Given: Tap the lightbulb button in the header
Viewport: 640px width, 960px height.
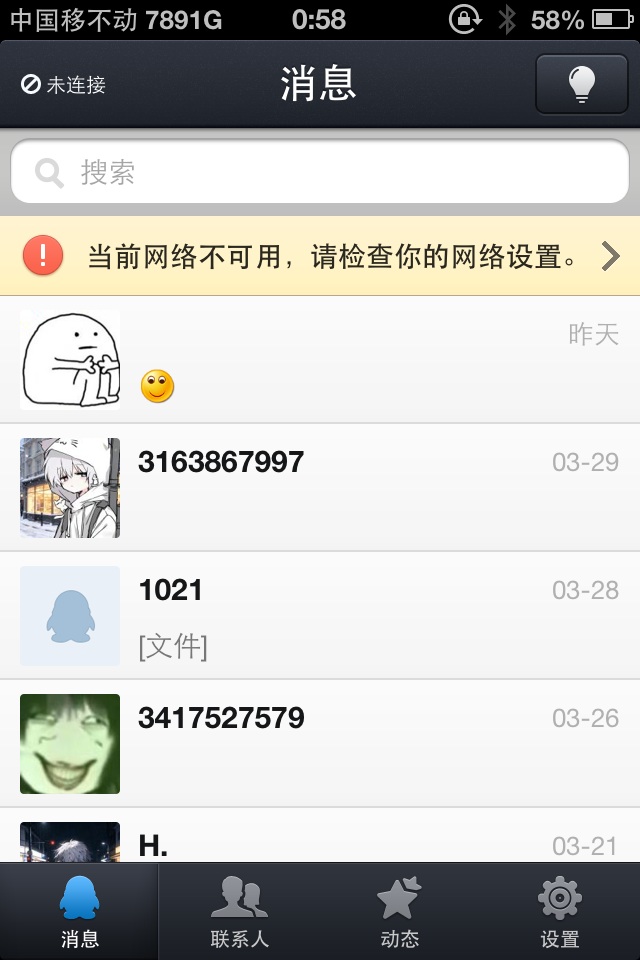Looking at the screenshot, I should click(581, 84).
